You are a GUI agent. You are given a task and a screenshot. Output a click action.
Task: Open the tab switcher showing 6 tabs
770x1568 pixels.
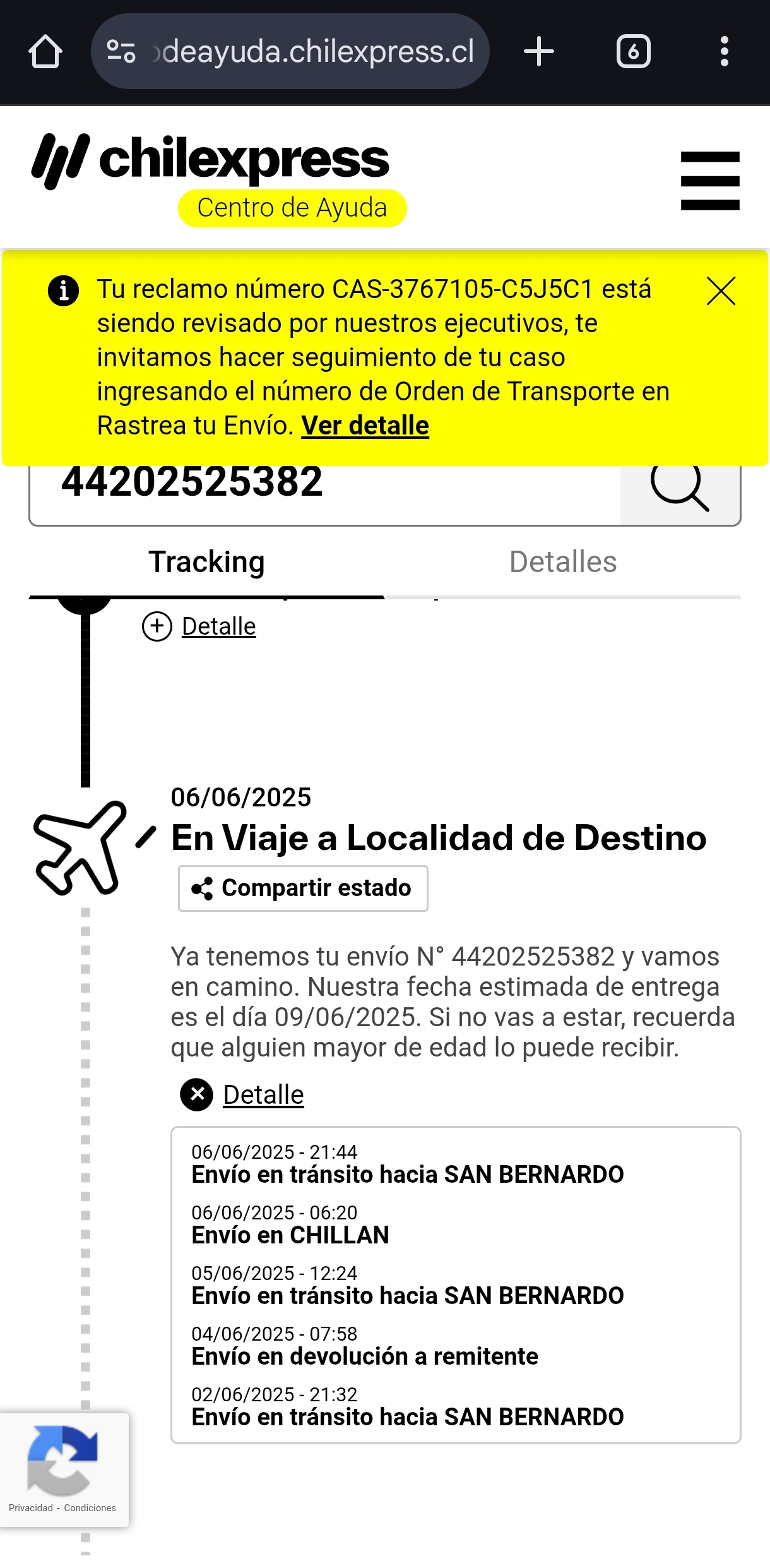click(x=634, y=51)
